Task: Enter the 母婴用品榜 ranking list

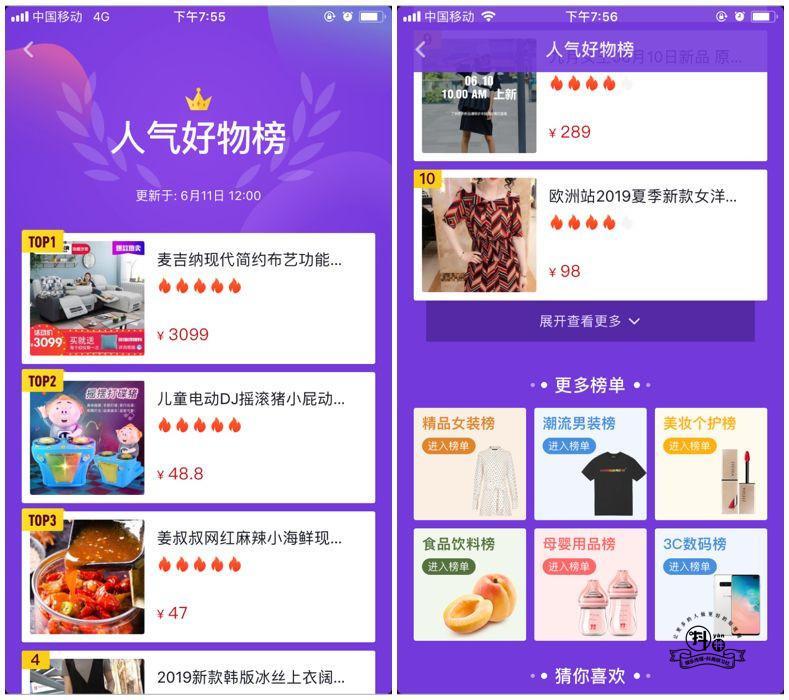Action: tap(590, 584)
